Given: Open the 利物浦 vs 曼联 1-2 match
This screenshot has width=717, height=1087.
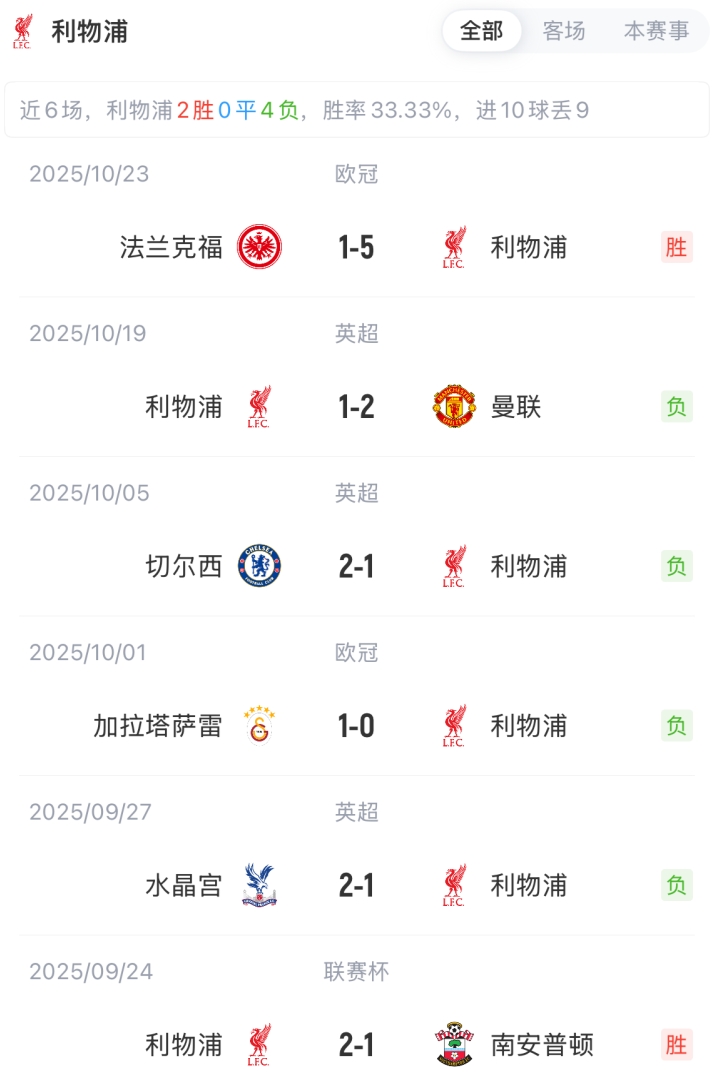Looking at the screenshot, I should 356,407.
